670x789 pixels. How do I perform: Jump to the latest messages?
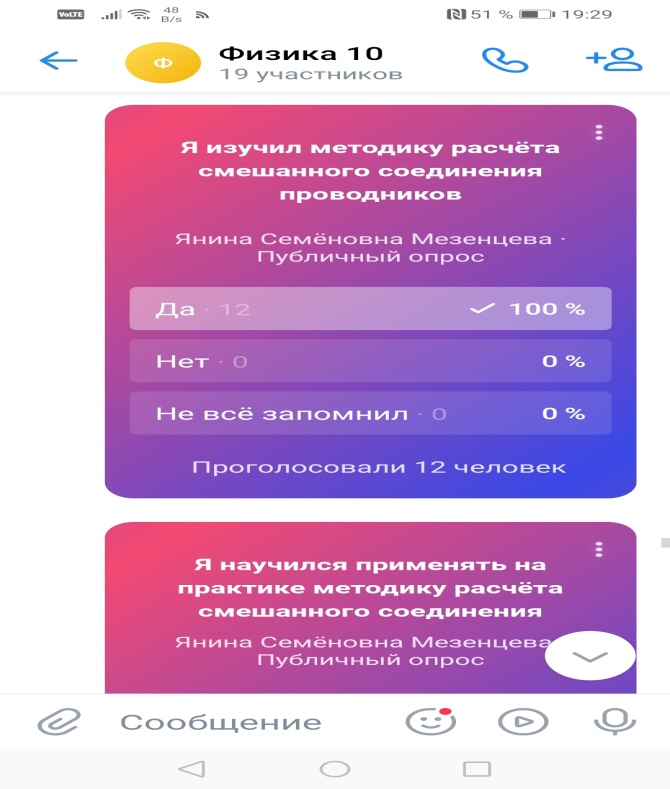pos(590,656)
